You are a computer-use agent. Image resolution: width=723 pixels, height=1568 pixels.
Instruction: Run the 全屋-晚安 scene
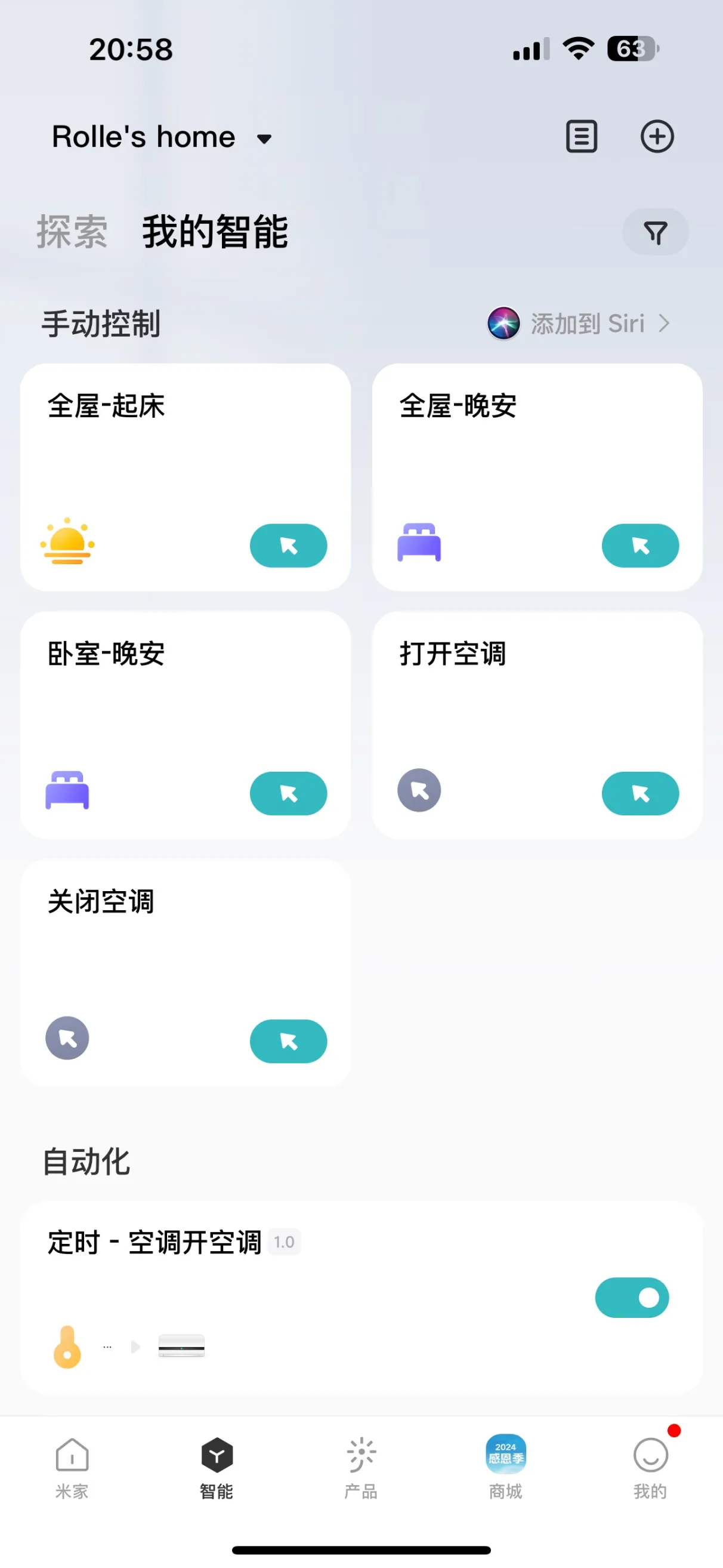point(640,546)
